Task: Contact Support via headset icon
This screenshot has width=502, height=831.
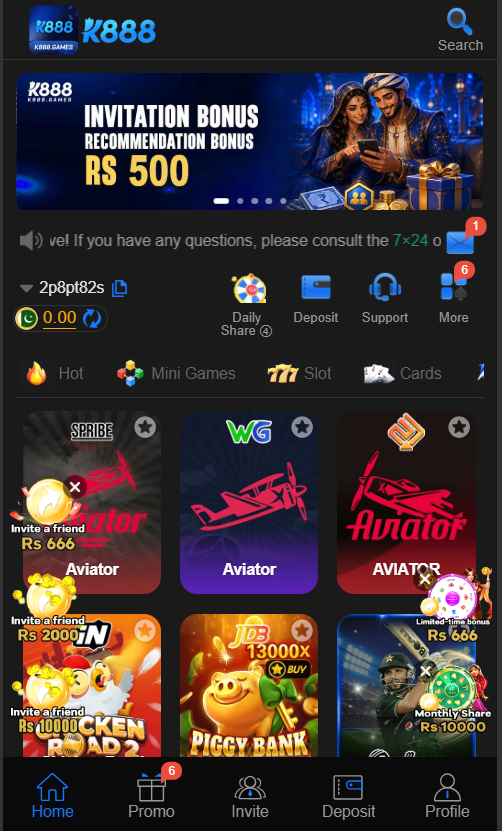Action: pyautogui.click(x=385, y=299)
